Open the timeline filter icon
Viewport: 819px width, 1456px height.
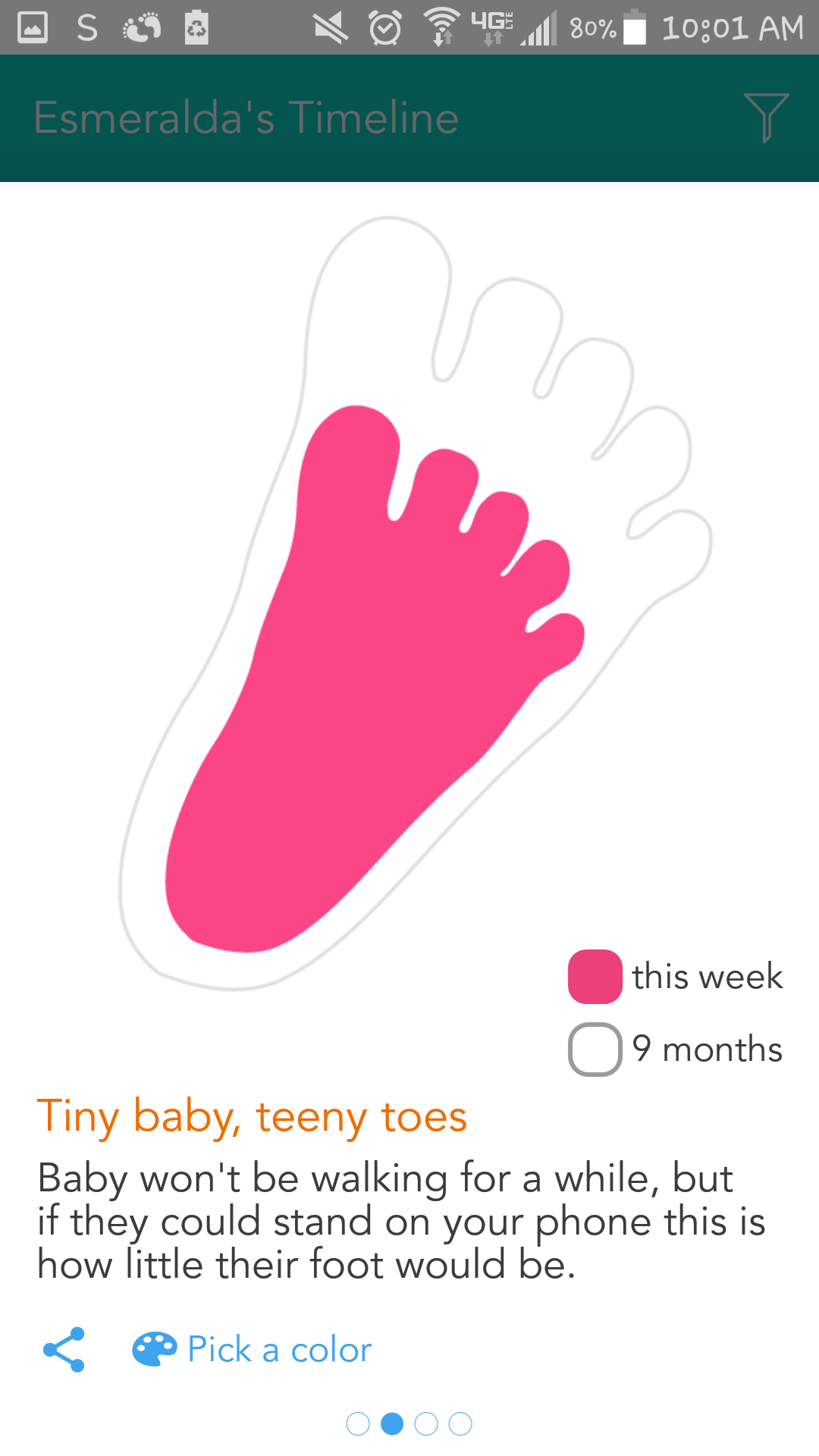(x=766, y=118)
